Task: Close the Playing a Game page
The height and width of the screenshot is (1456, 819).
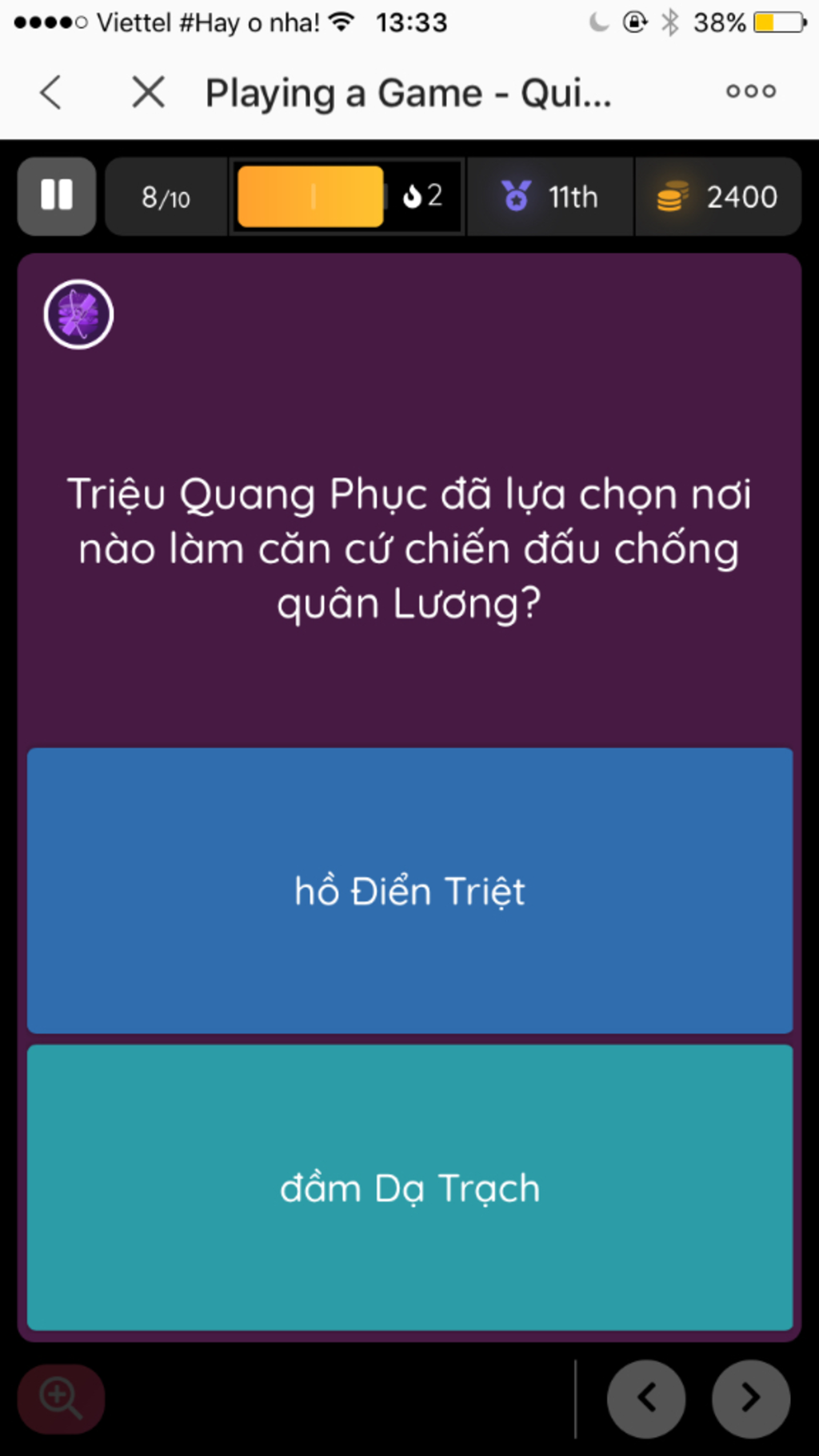Action: [149, 93]
